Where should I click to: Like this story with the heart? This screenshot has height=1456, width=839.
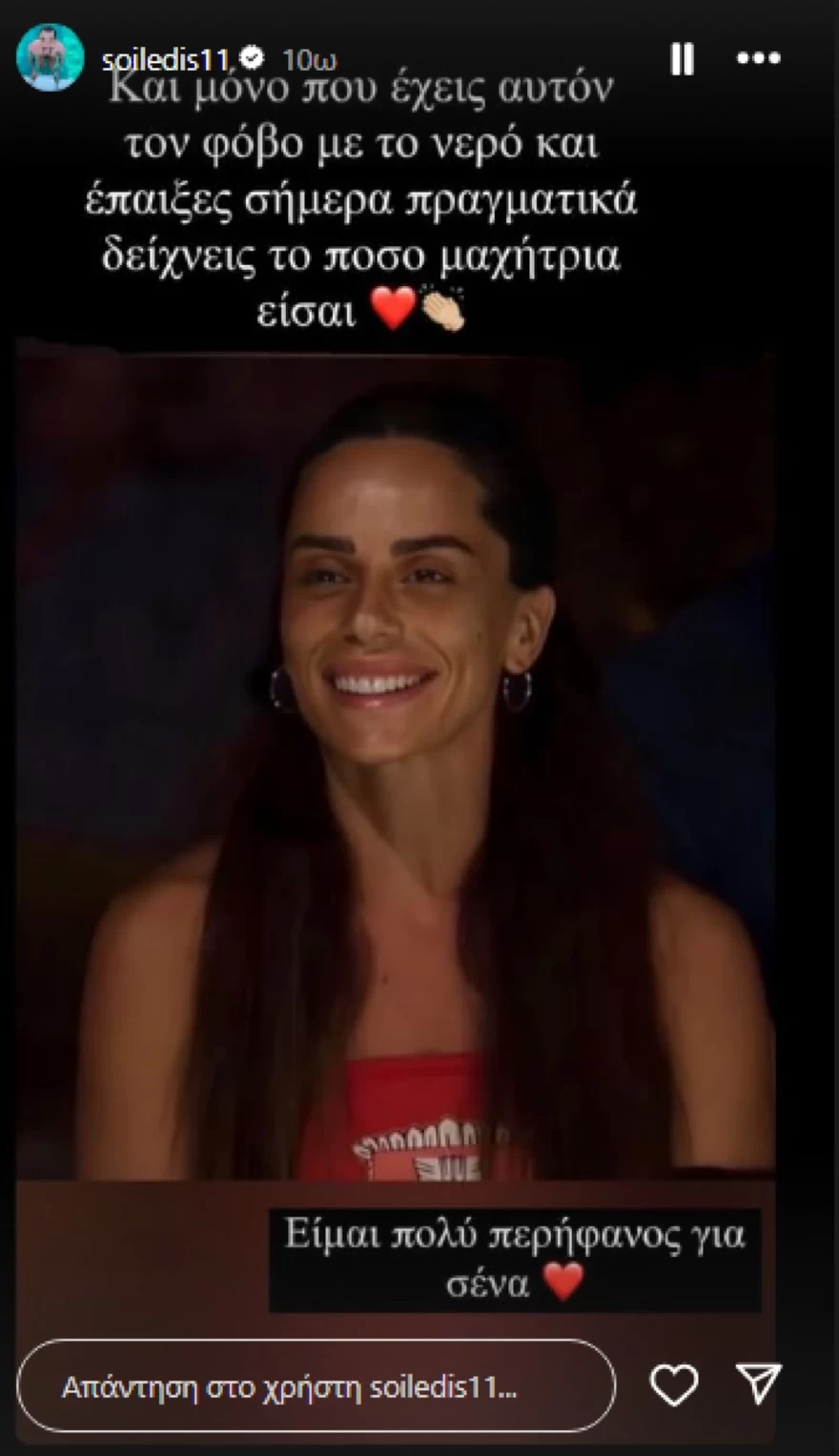pos(674,1384)
